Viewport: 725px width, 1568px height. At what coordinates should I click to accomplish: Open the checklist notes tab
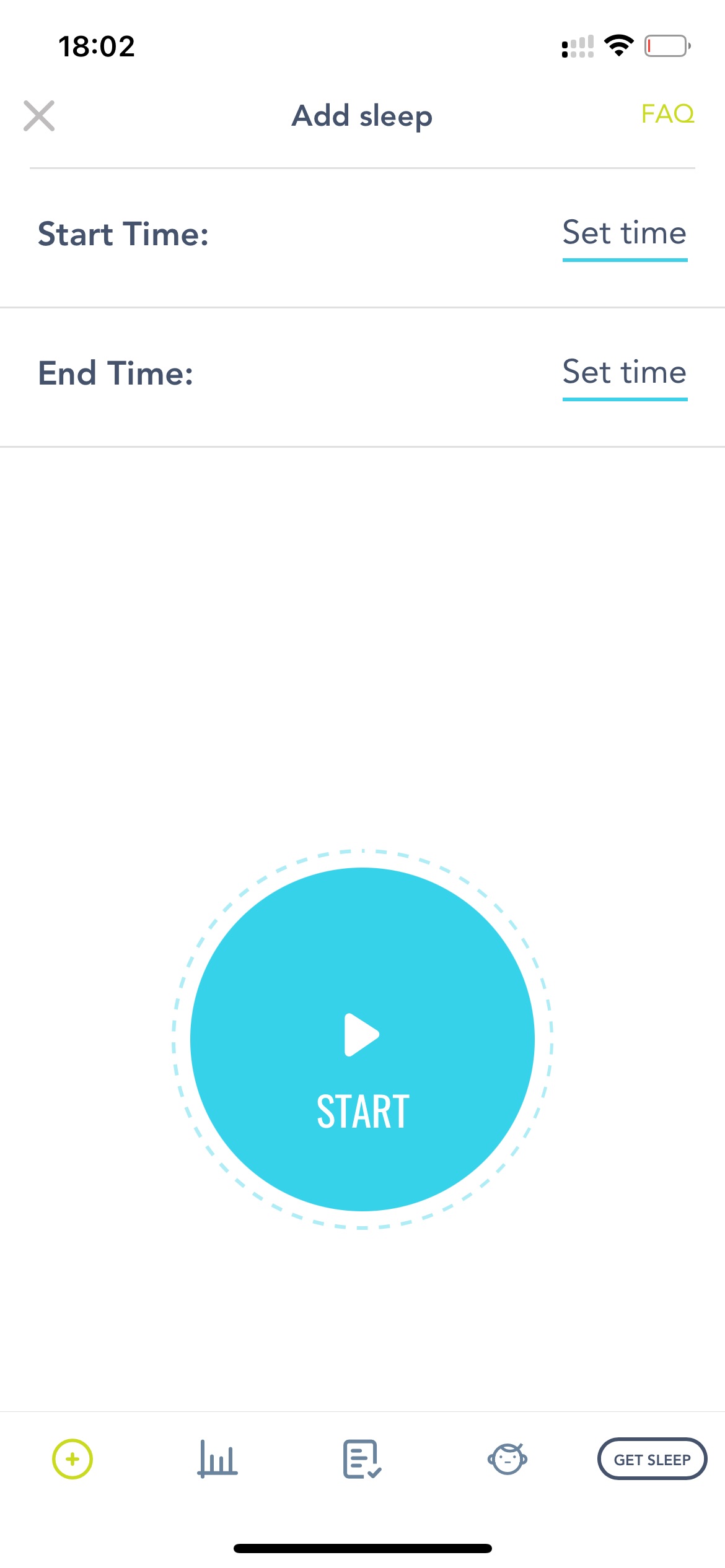tap(362, 1459)
